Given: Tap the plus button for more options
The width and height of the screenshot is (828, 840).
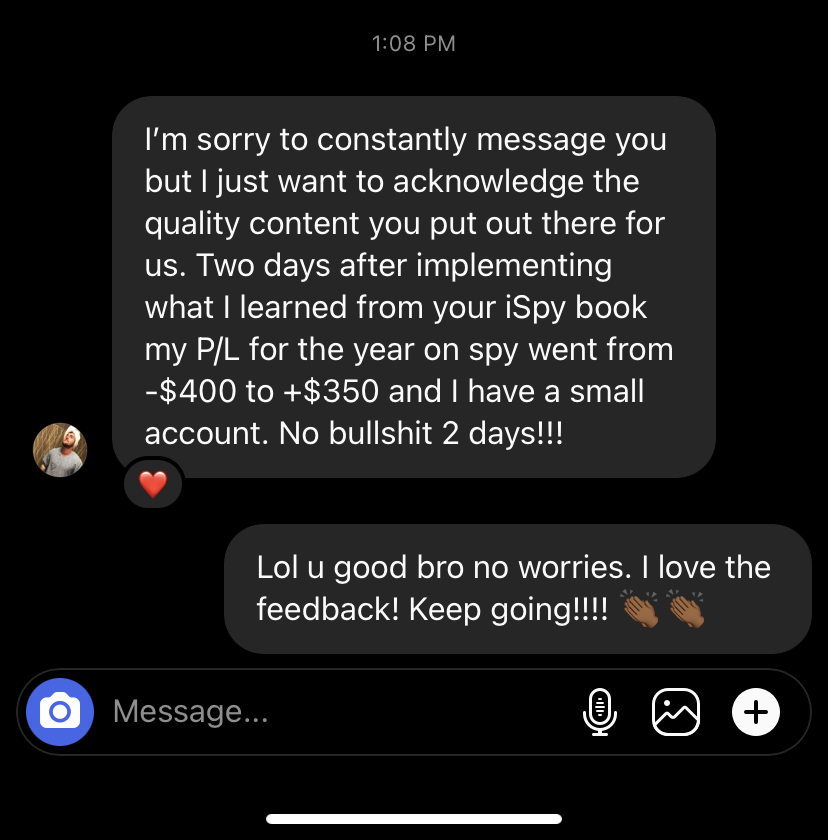Looking at the screenshot, I should (756, 712).
